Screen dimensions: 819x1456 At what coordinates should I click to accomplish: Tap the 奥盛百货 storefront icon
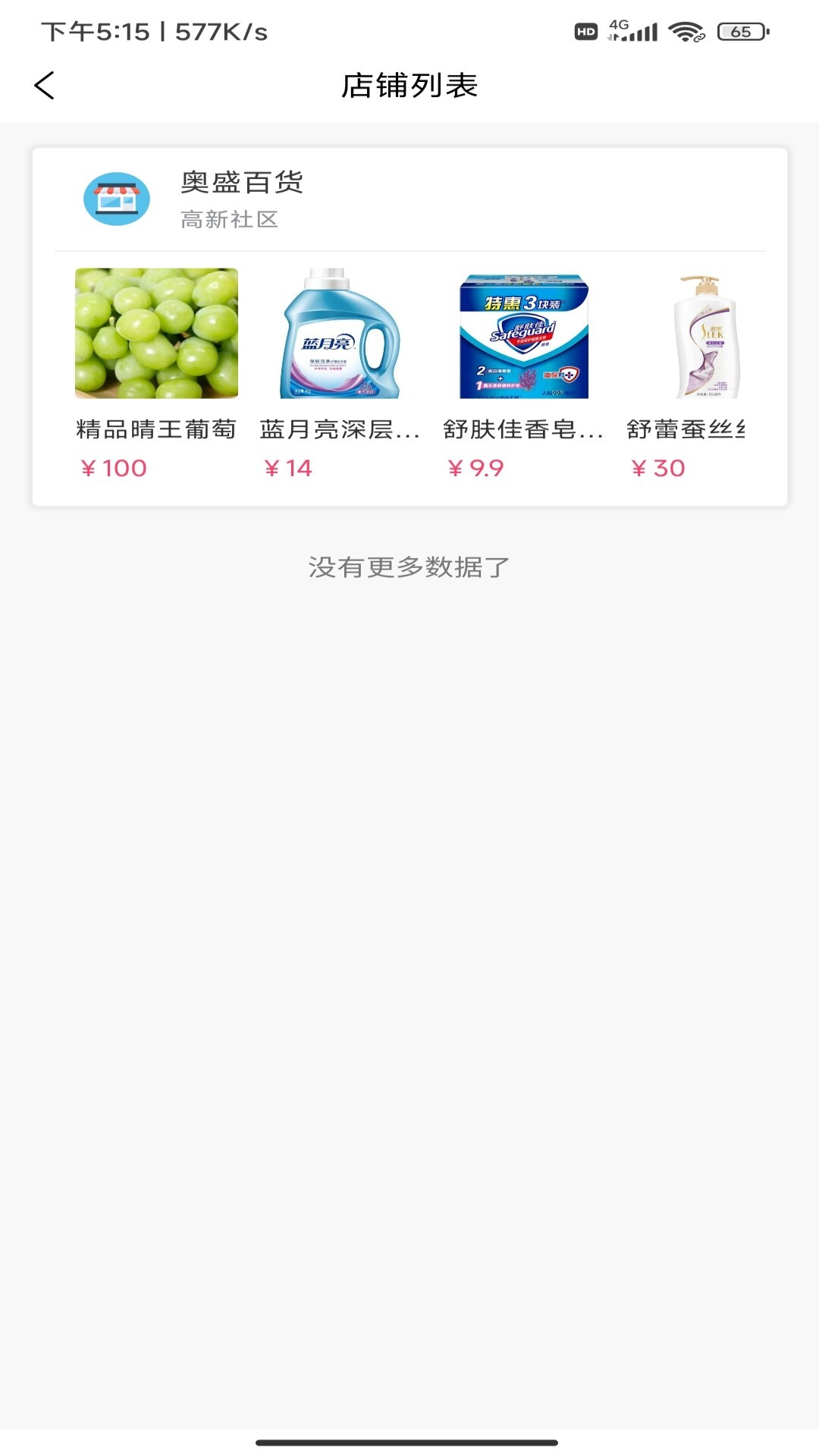[x=118, y=200]
